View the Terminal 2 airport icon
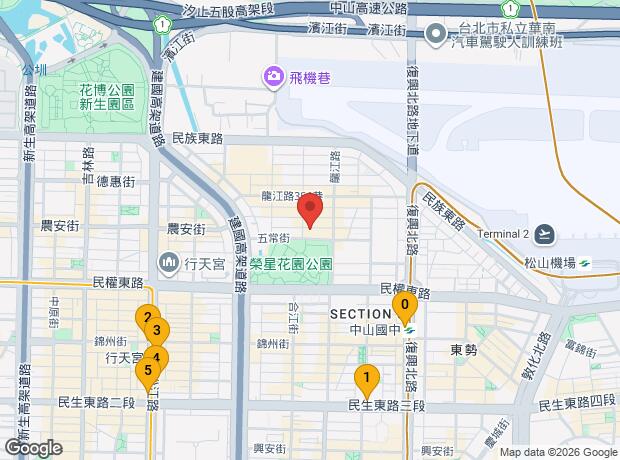The height and width of the screenshot is (460, 620). (545, 233)
